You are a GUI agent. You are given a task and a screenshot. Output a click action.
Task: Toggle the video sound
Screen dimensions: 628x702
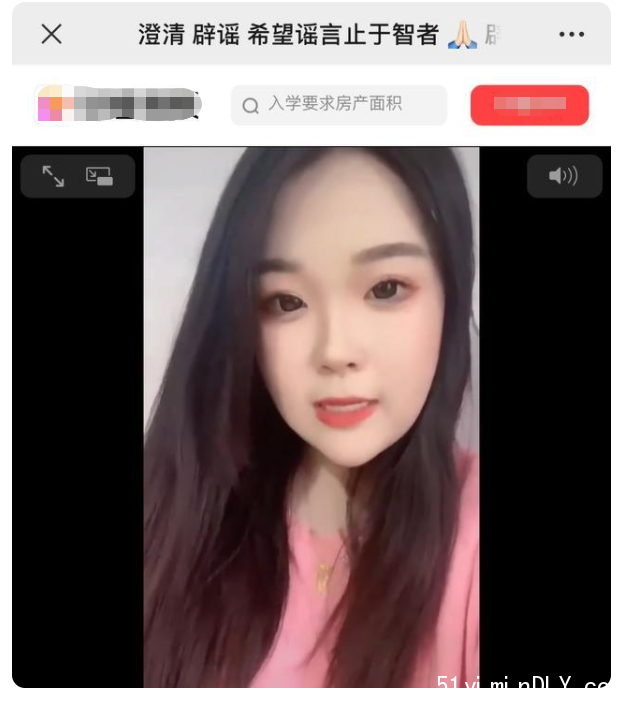[564, 177]
